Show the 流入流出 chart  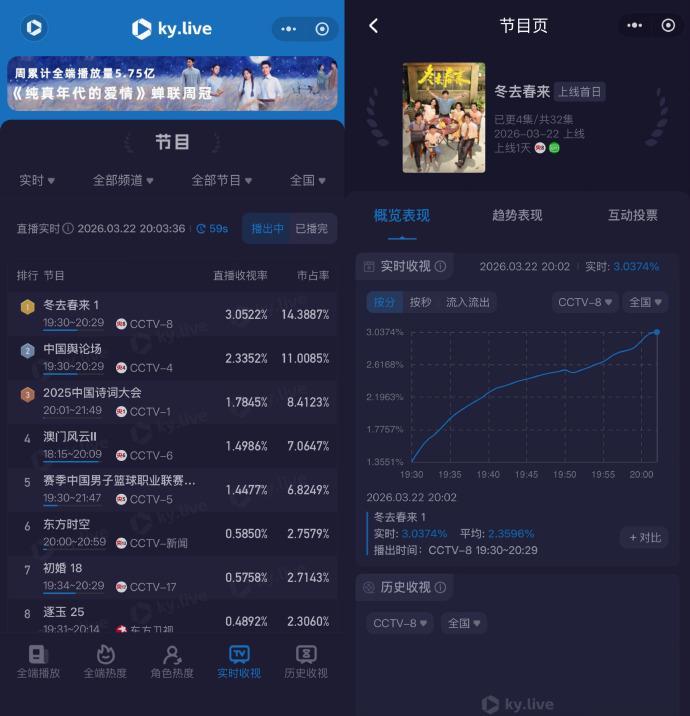pos(468,302)
